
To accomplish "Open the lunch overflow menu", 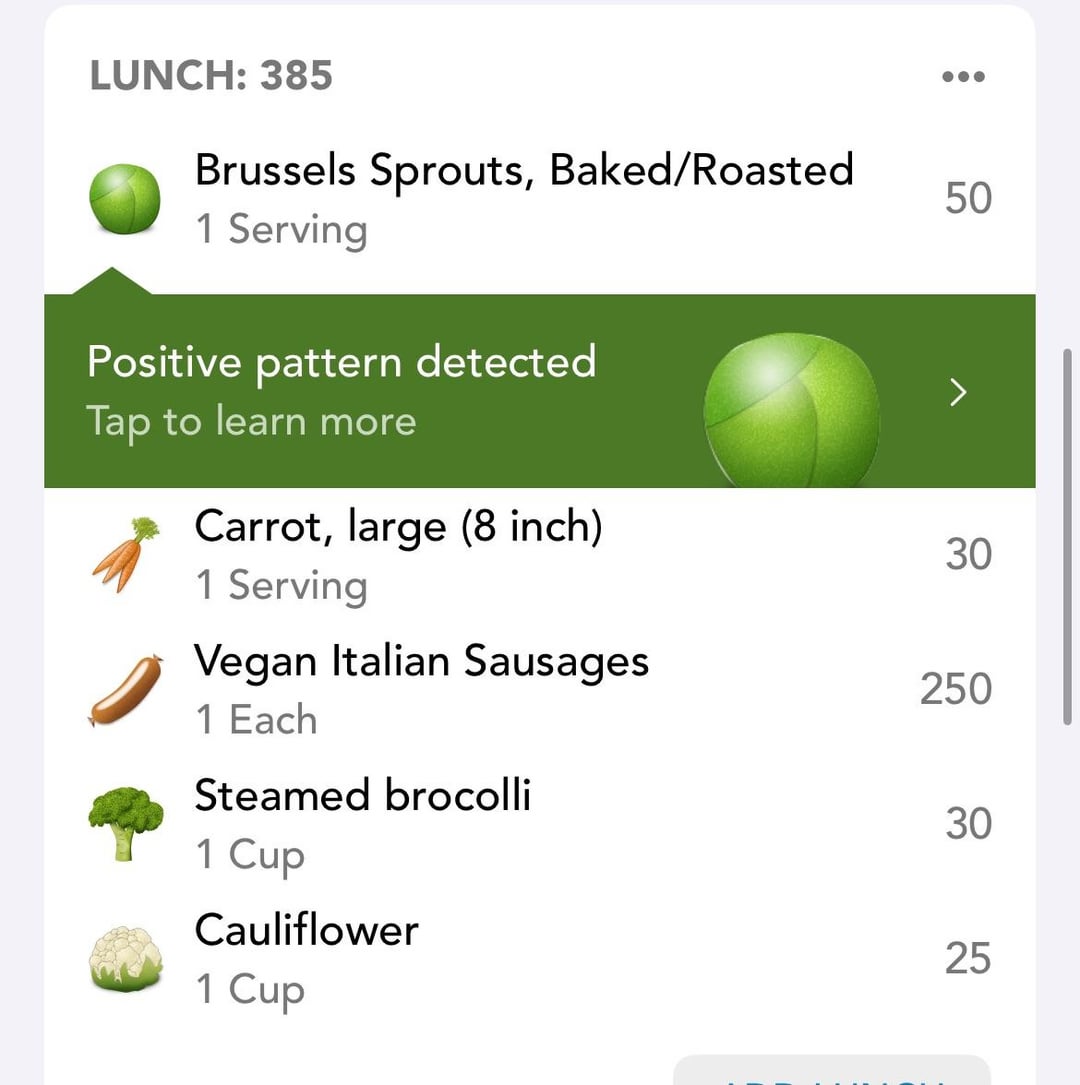I will click(963, 77).
